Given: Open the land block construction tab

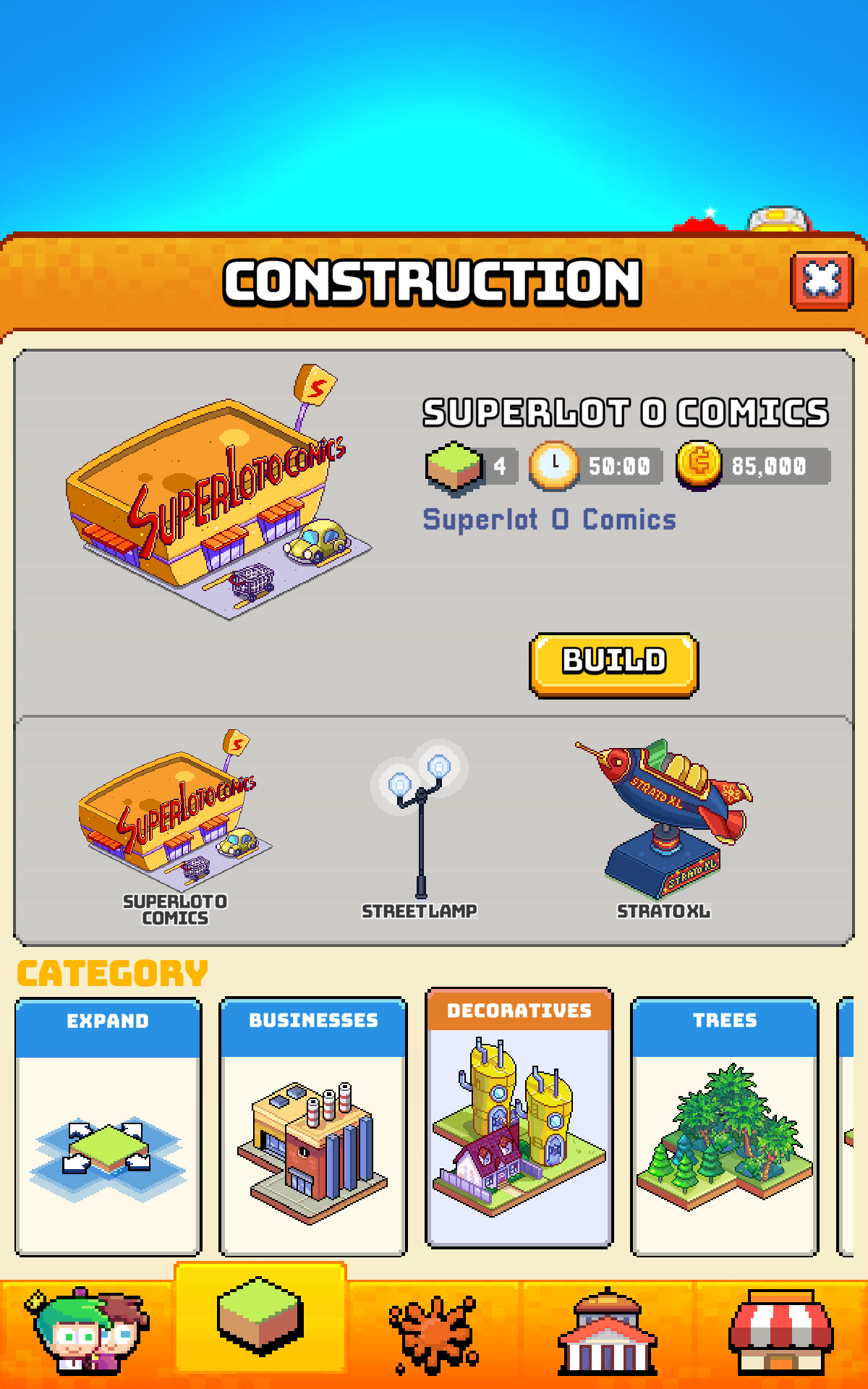Looking at the screenshot, I should (x=260, y=1318).
